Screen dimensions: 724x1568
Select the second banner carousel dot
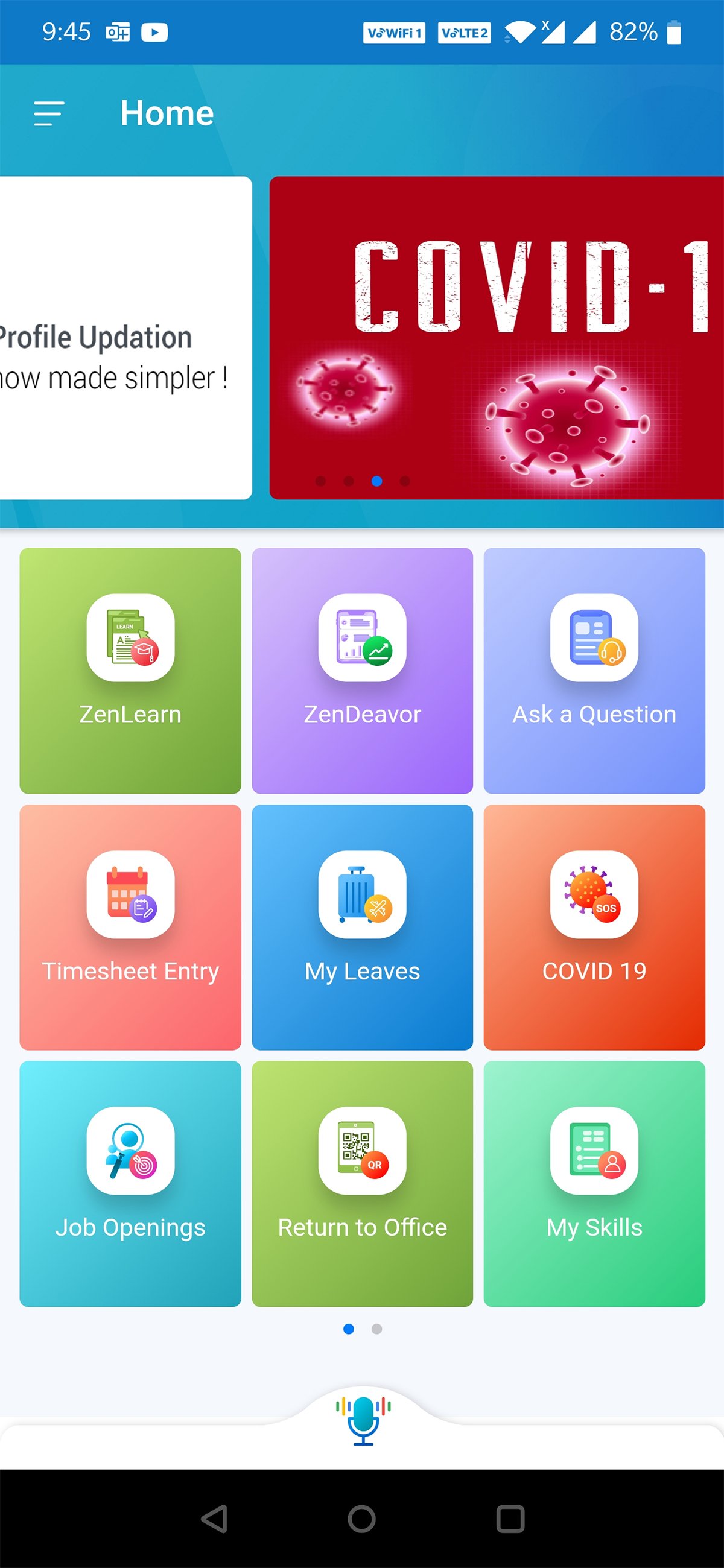tap(349, 481)
